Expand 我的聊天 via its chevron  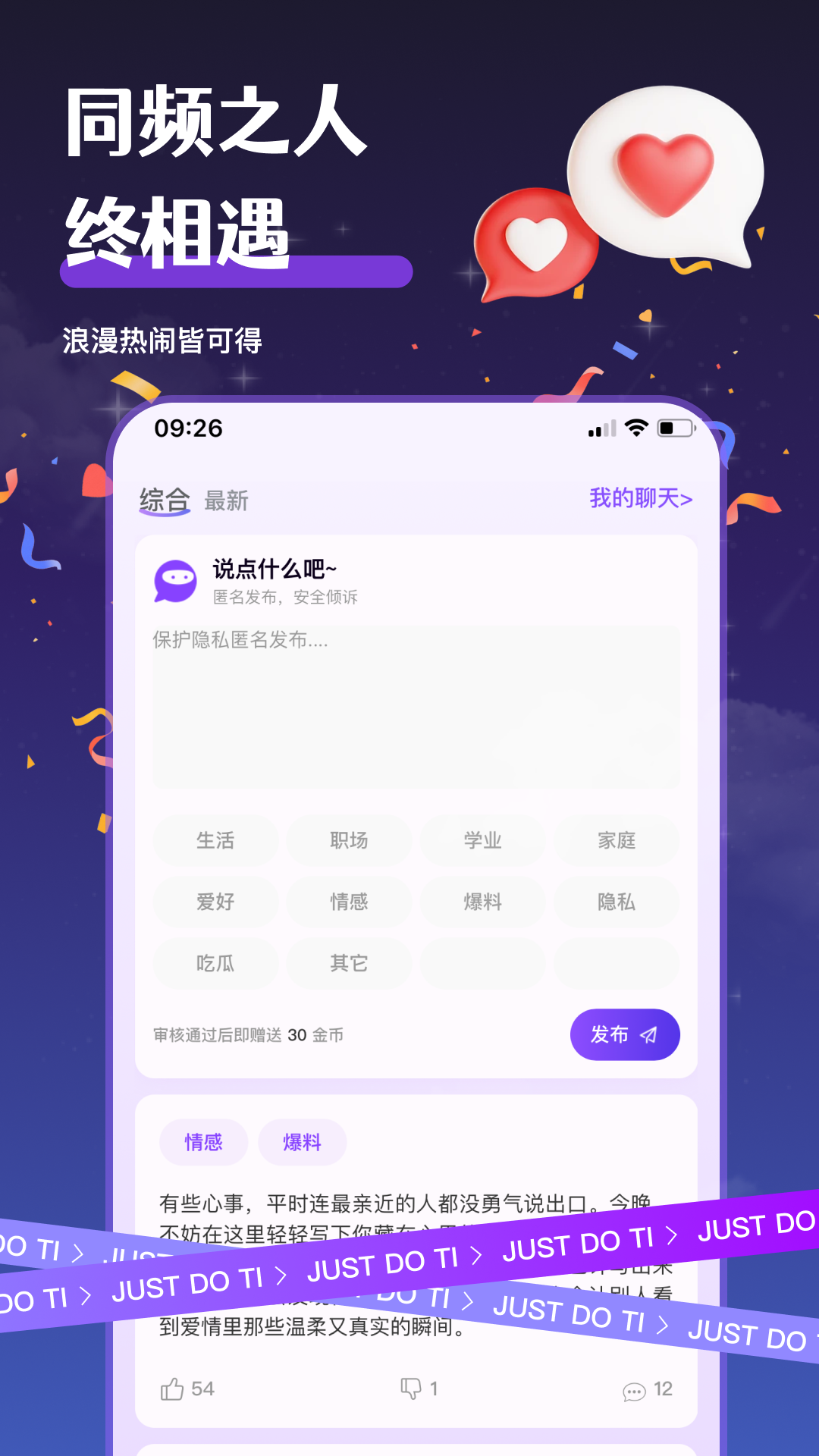pyautogui.click(x=686, y=498)
